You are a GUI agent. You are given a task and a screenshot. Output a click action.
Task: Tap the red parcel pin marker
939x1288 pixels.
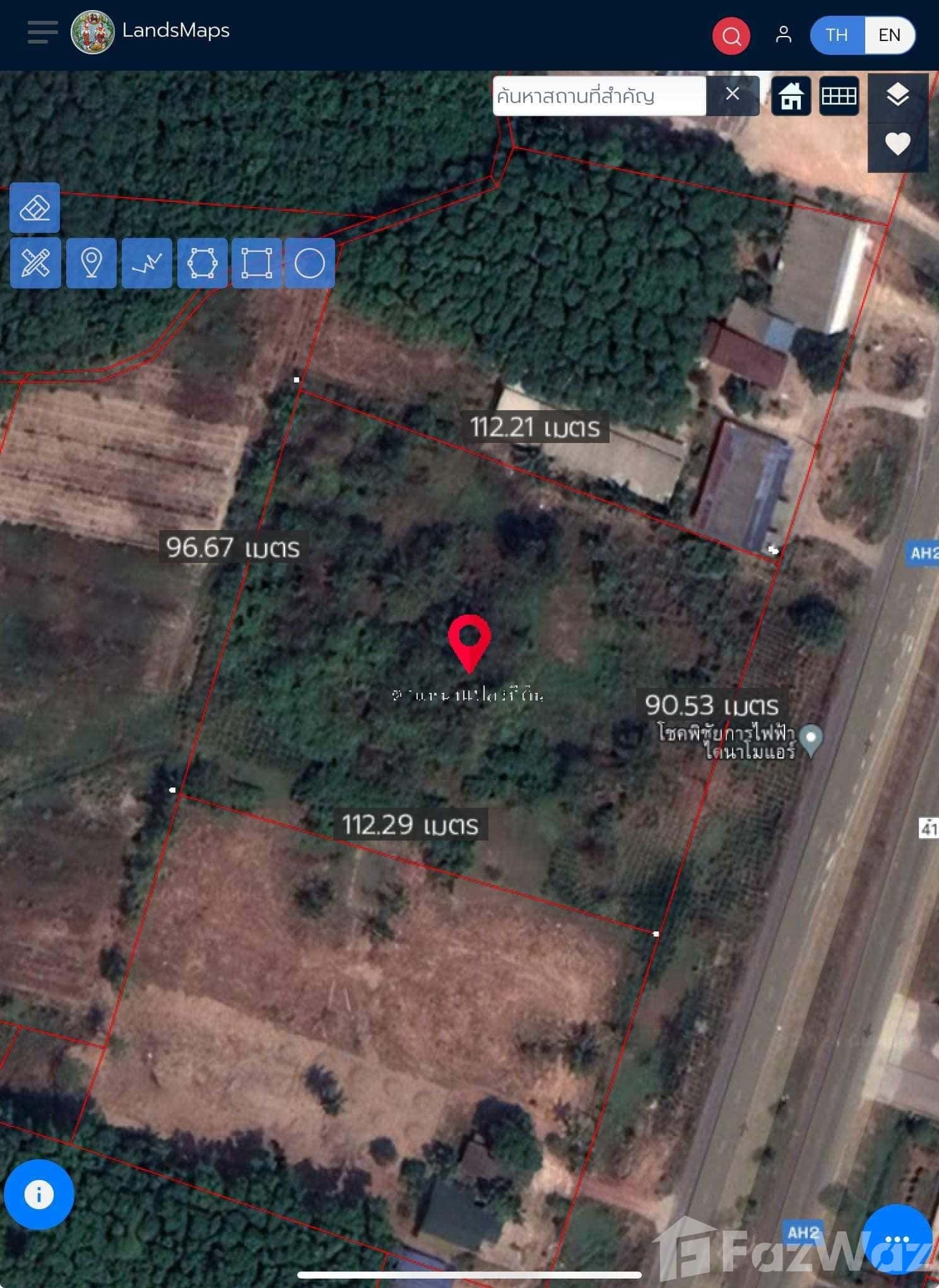tap(469, 642)
